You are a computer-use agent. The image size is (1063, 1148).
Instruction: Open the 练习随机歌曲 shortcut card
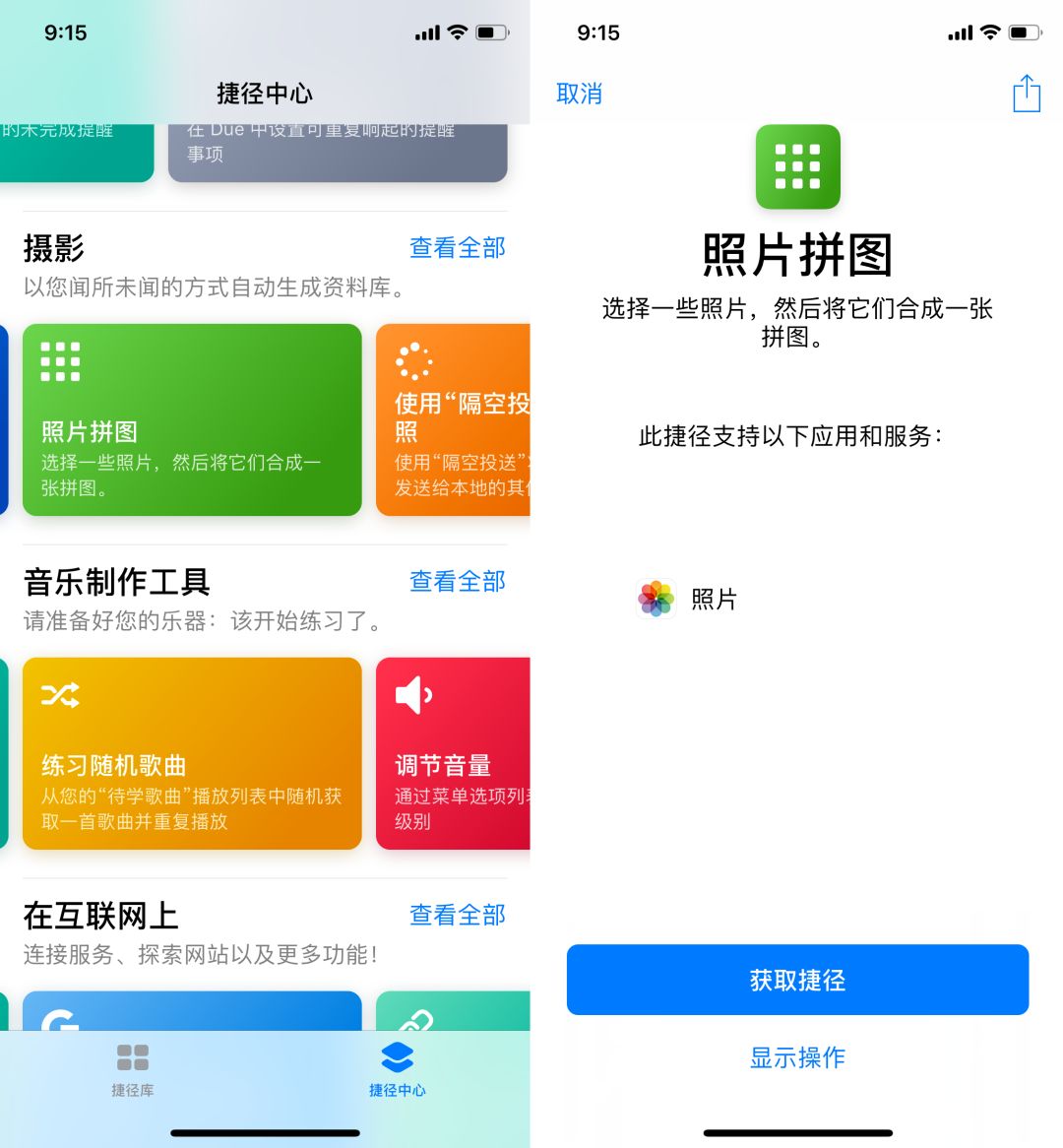[x=192, y=753]
